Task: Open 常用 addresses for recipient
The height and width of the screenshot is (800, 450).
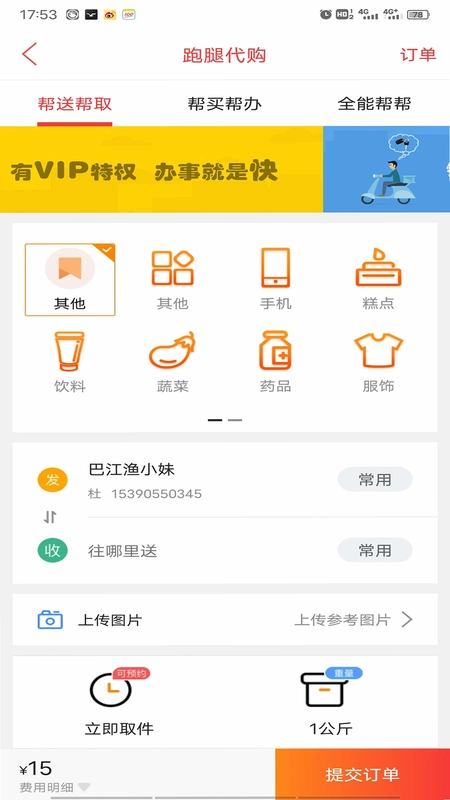Action: (375, 551)
